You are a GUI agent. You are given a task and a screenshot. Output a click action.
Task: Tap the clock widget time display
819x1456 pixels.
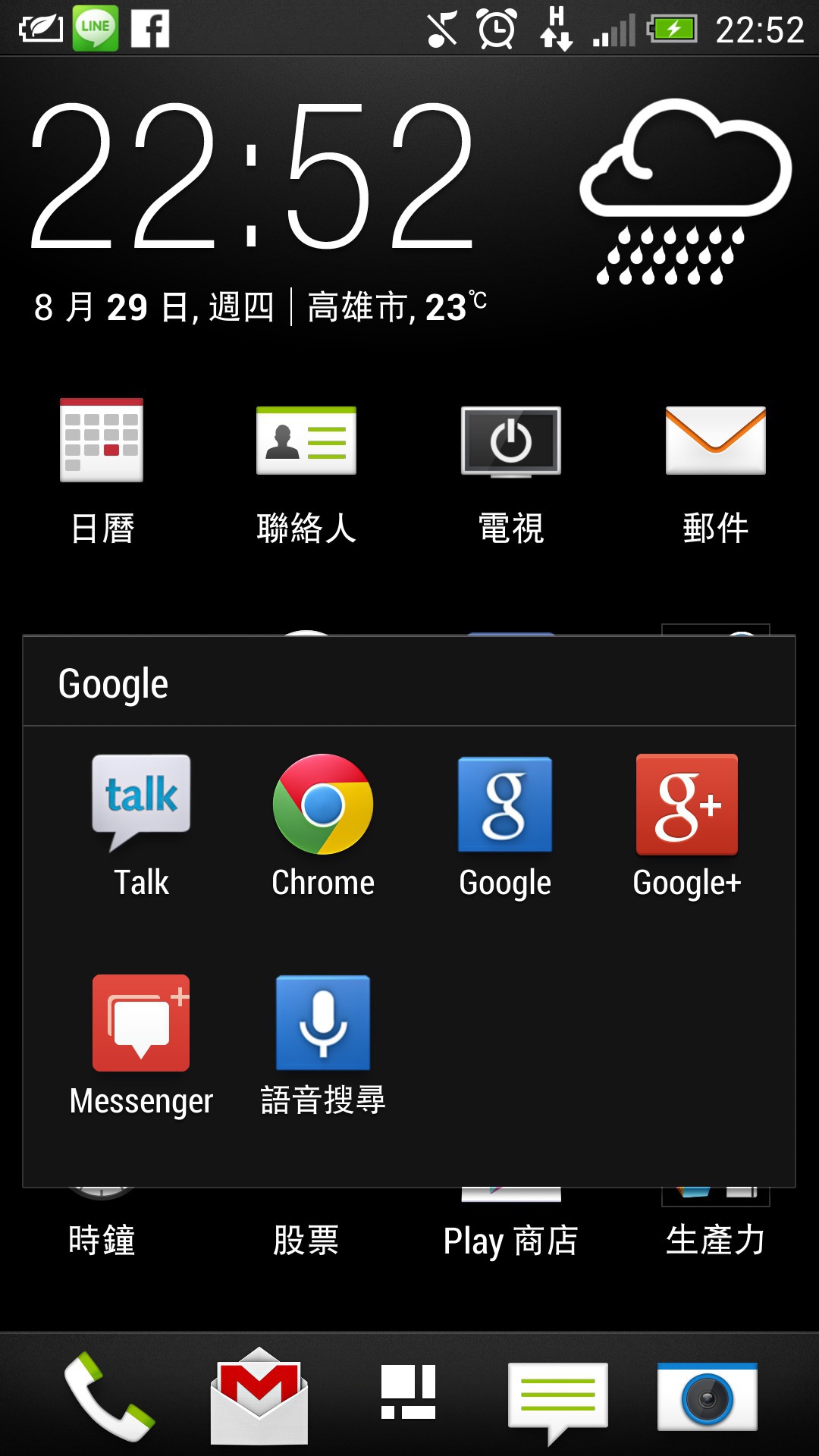pyautogui.click(x=253, y=176)
